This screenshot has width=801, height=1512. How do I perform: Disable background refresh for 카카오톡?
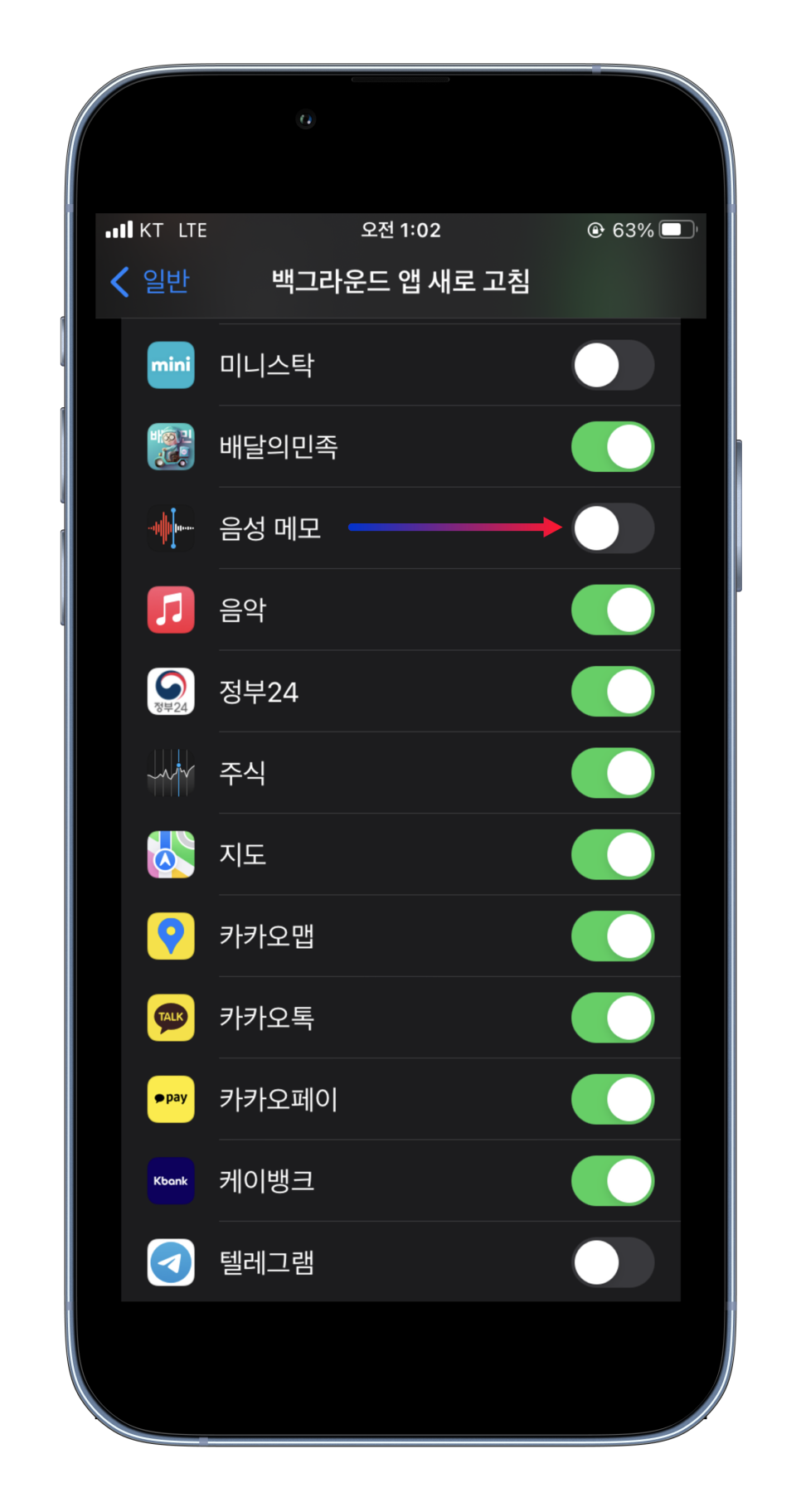pos(612,1018)
